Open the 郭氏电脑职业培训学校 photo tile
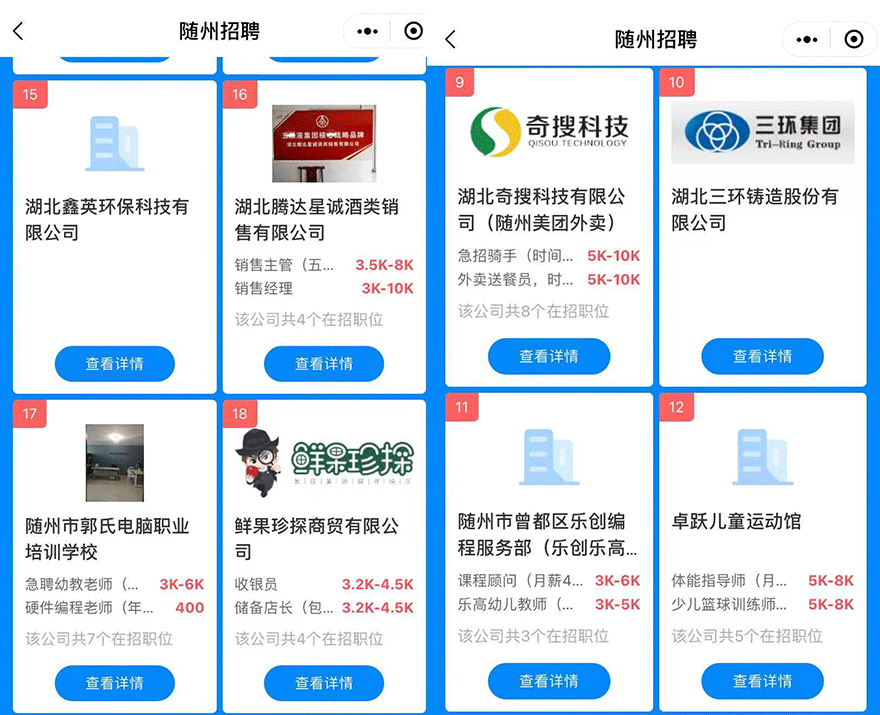Viewport: 880px width, 715px height. click(x=114, y=463)
